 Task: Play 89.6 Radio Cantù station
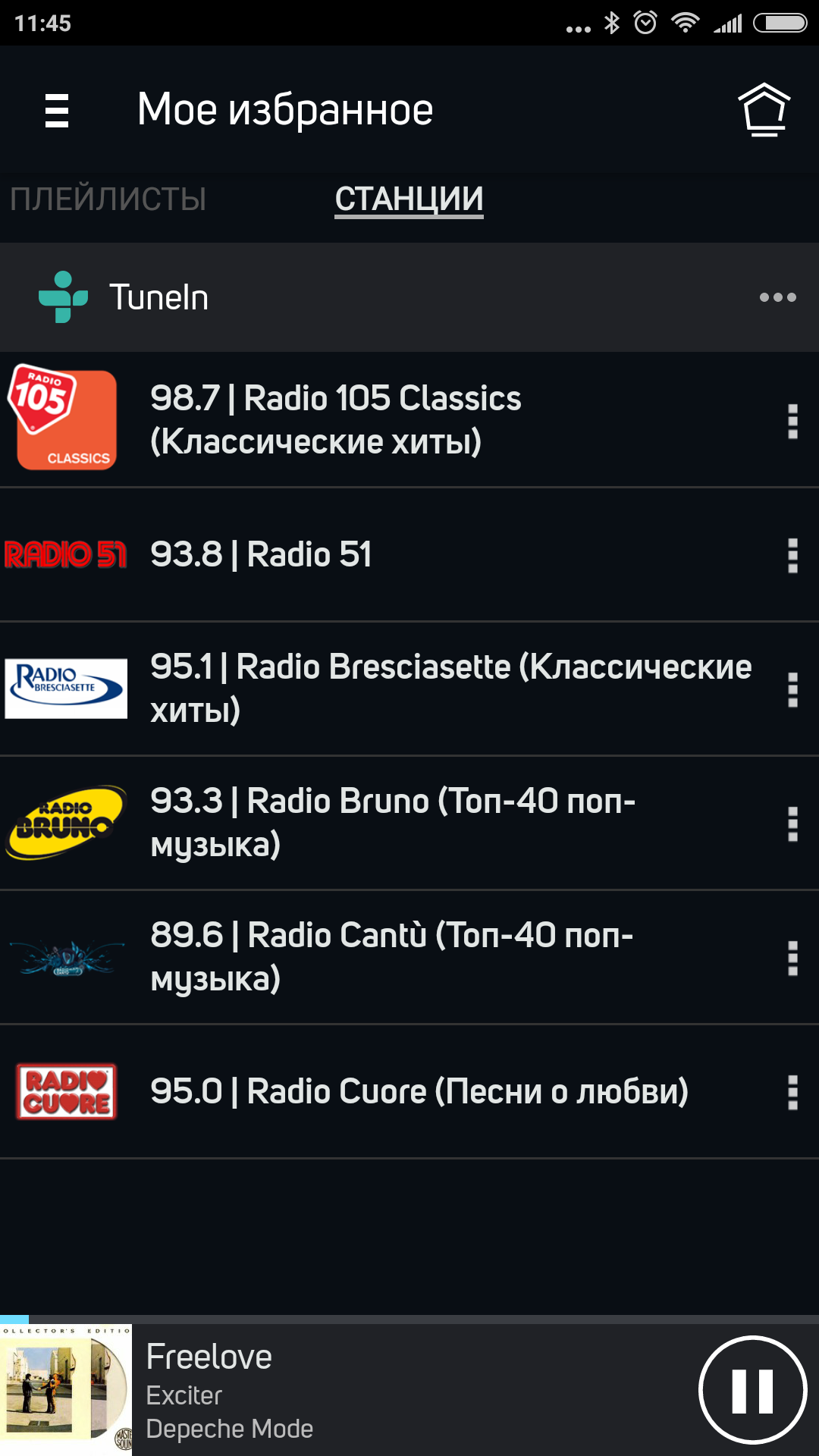click(379, 957)
